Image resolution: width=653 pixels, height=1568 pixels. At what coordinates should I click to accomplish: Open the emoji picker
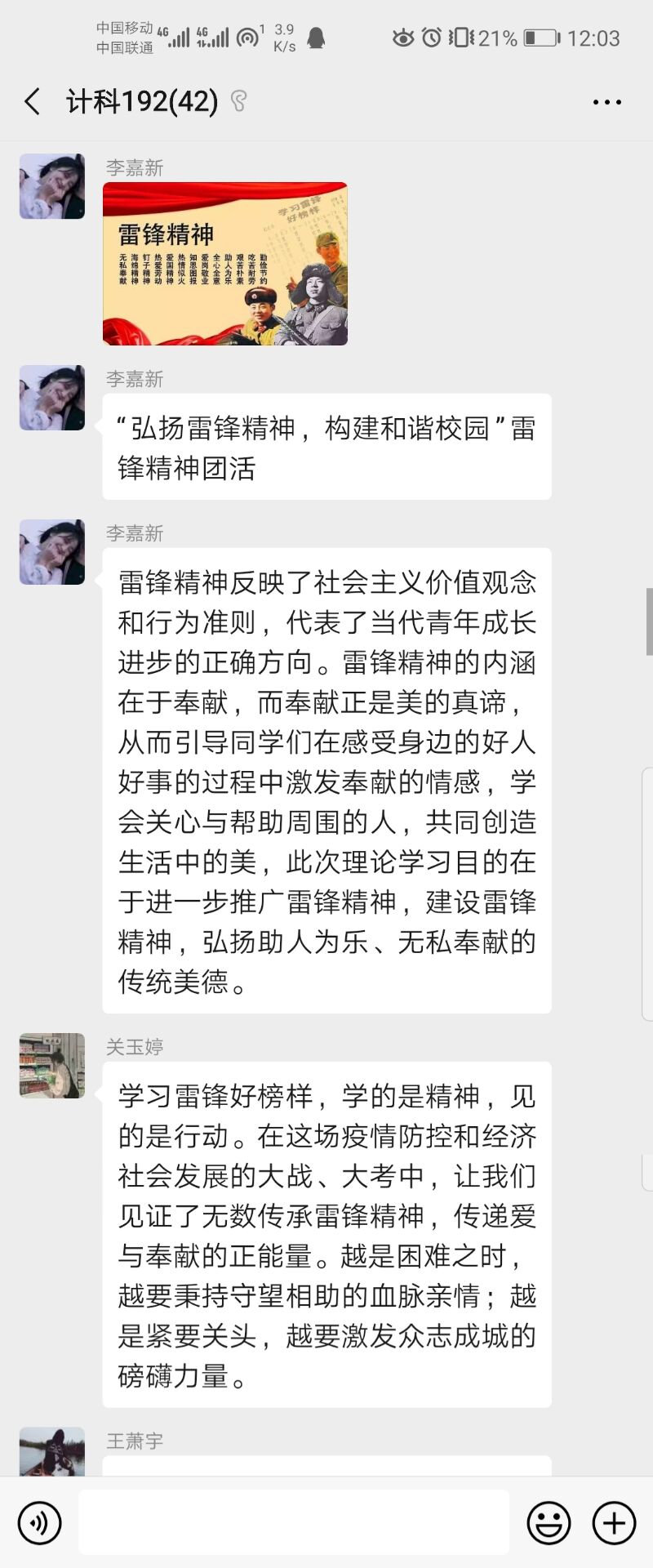(549, 1523)
